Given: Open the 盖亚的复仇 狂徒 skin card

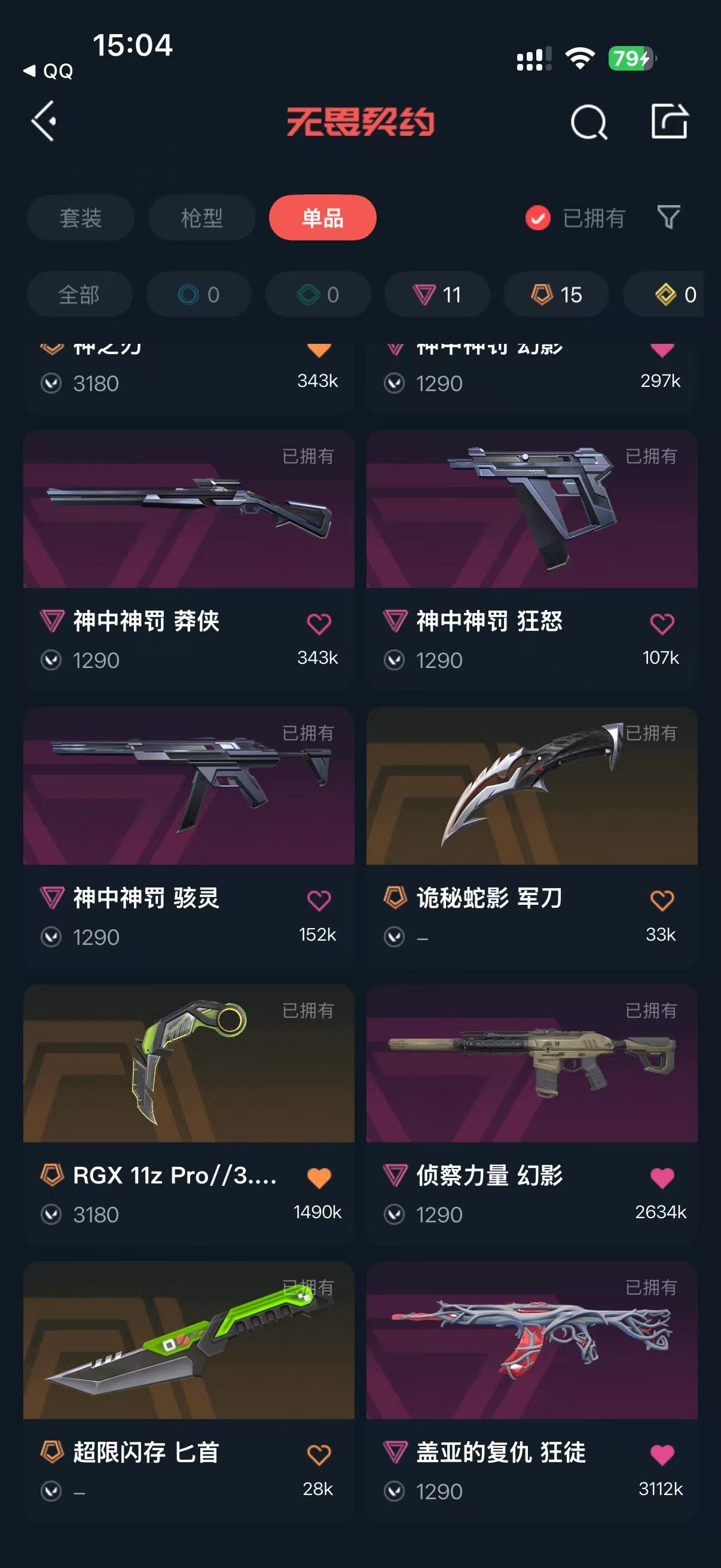Looking at the screenshot, I should [531, 1391].
